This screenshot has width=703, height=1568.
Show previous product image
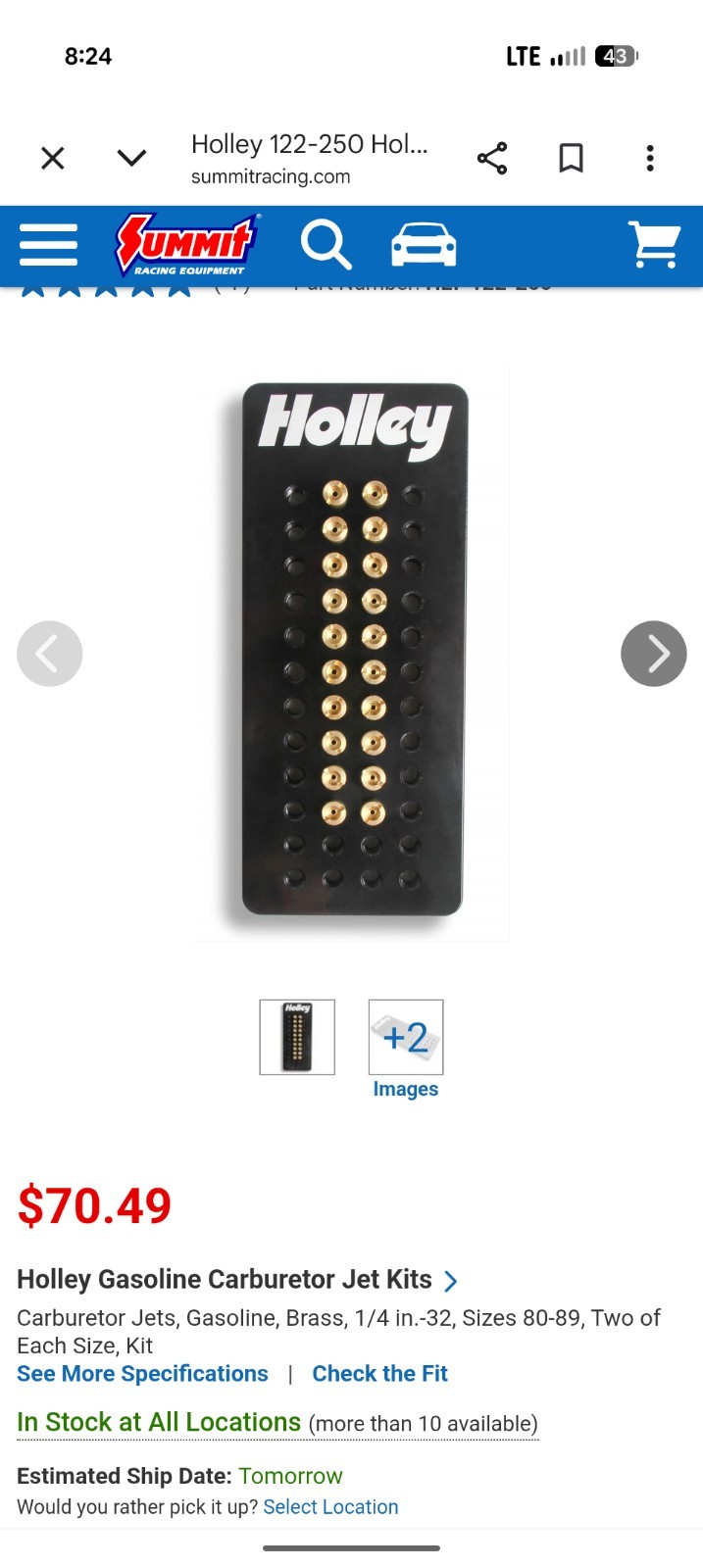pyautogui.click(x=50, y=654)
